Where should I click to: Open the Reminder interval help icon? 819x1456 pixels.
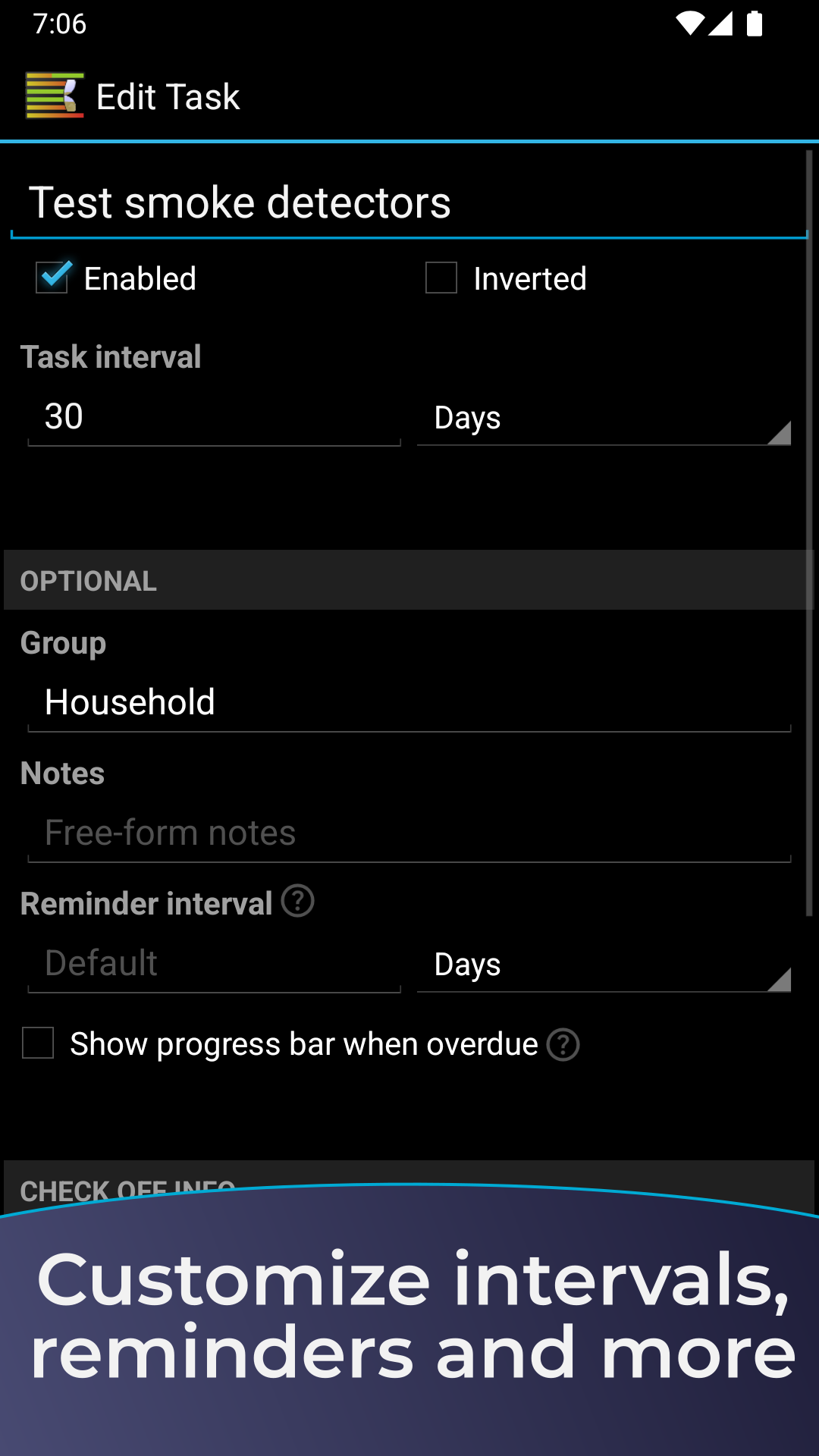coord(298,902)
